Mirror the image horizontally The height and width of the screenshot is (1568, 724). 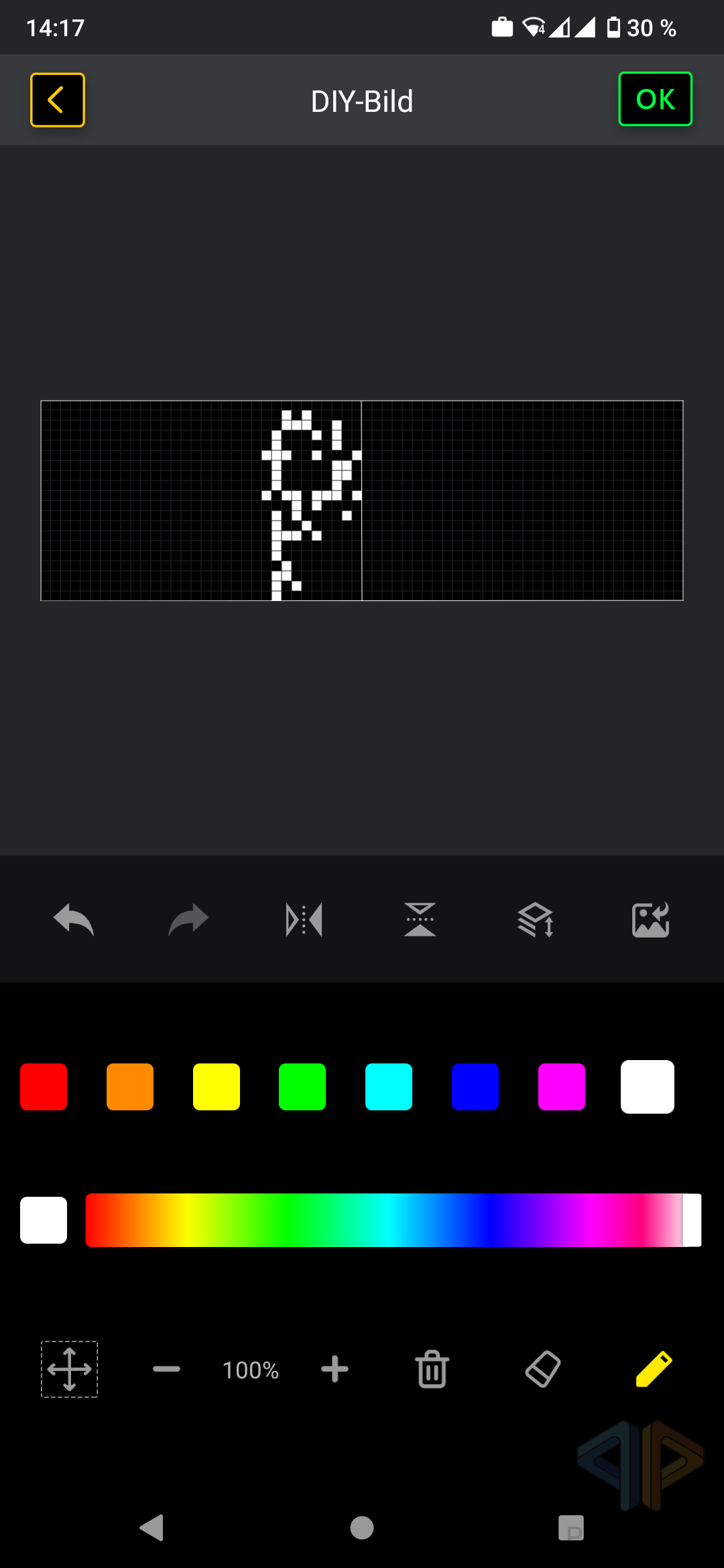point(304,919)
